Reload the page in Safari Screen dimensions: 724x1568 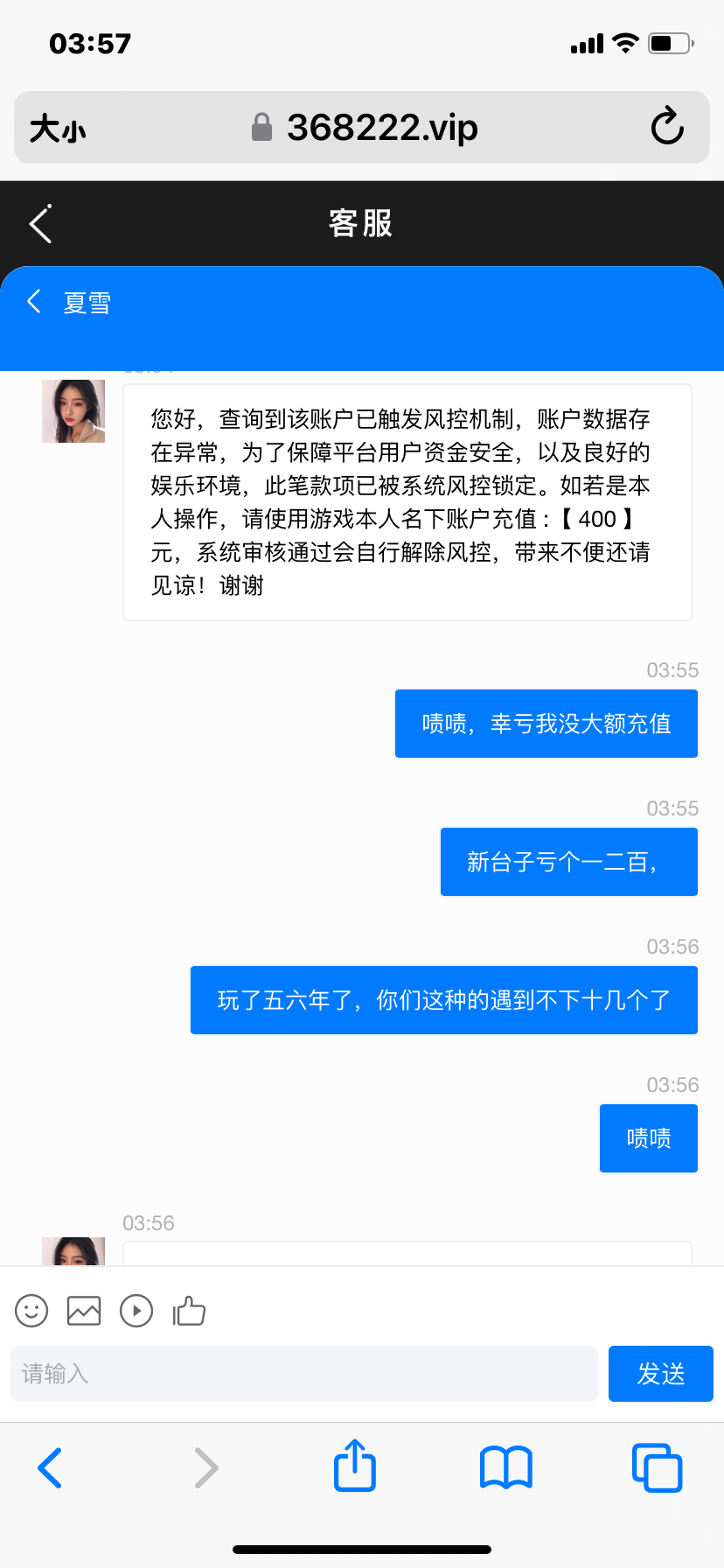667,127
